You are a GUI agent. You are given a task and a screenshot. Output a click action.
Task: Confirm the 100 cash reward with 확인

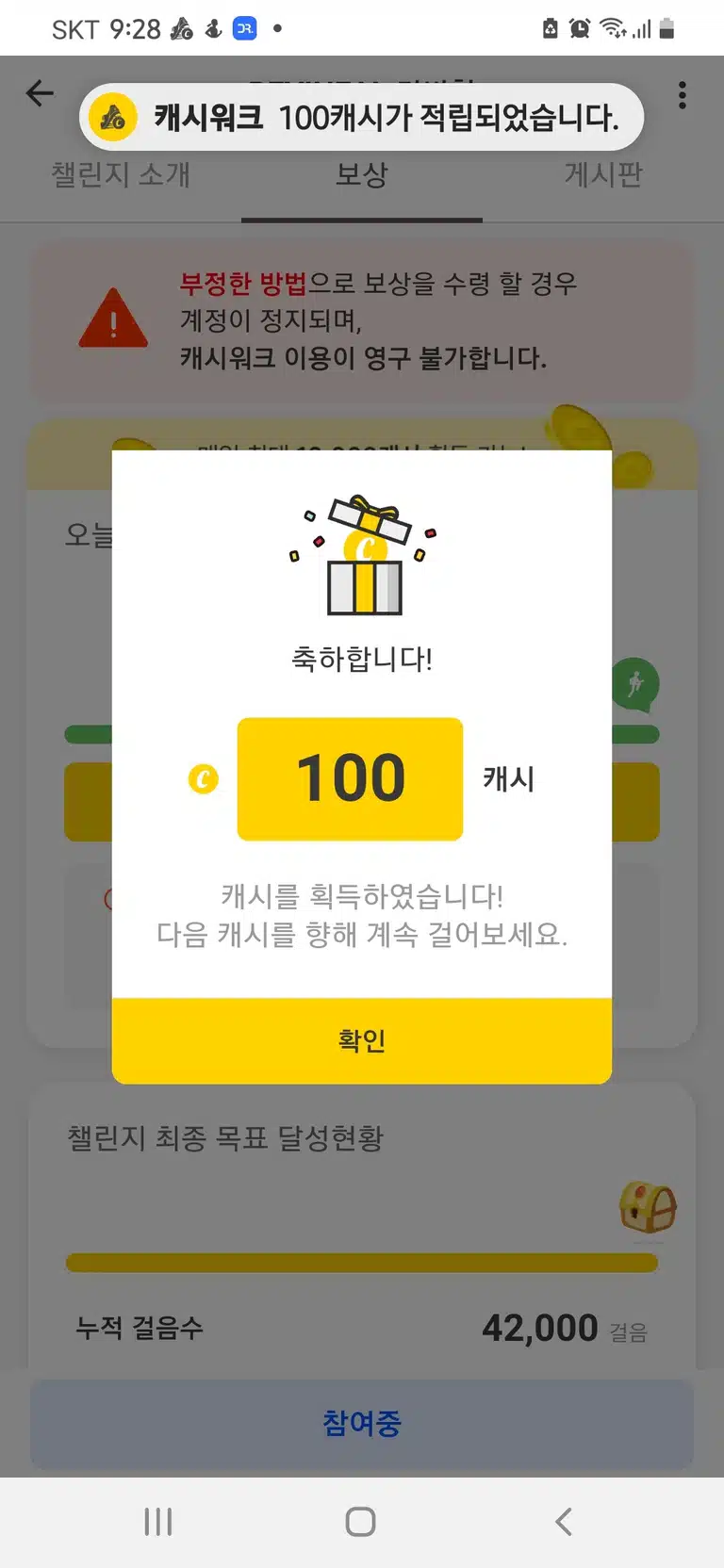362,1040
